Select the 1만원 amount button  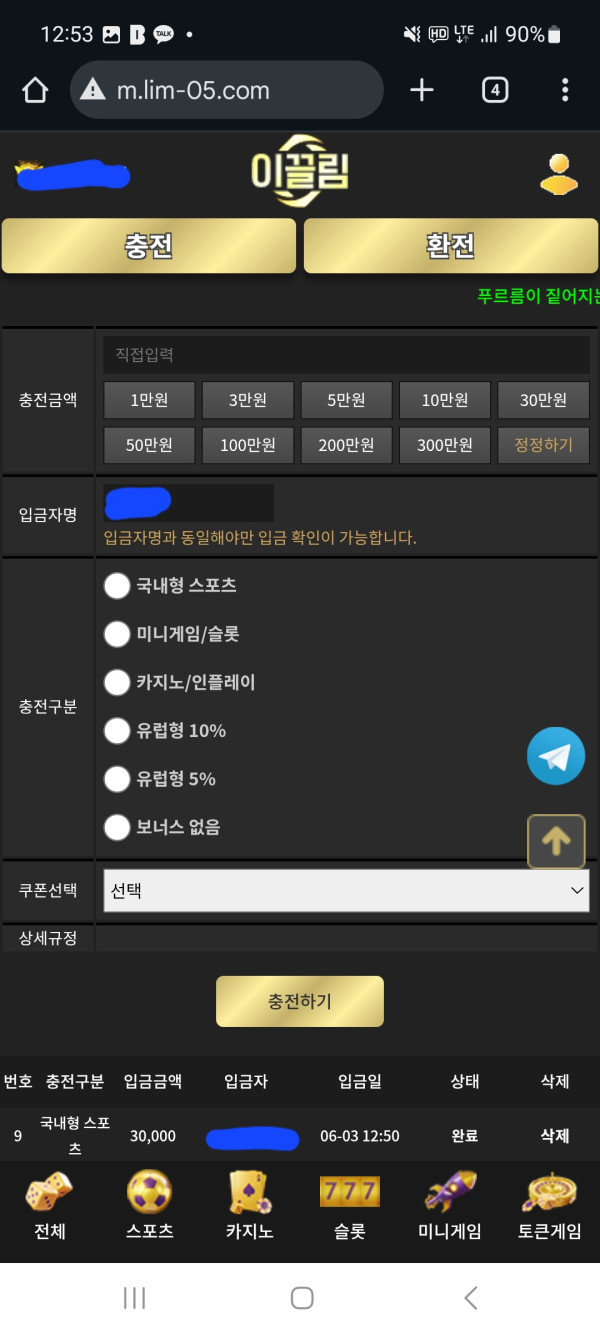(x=149, y=400)
